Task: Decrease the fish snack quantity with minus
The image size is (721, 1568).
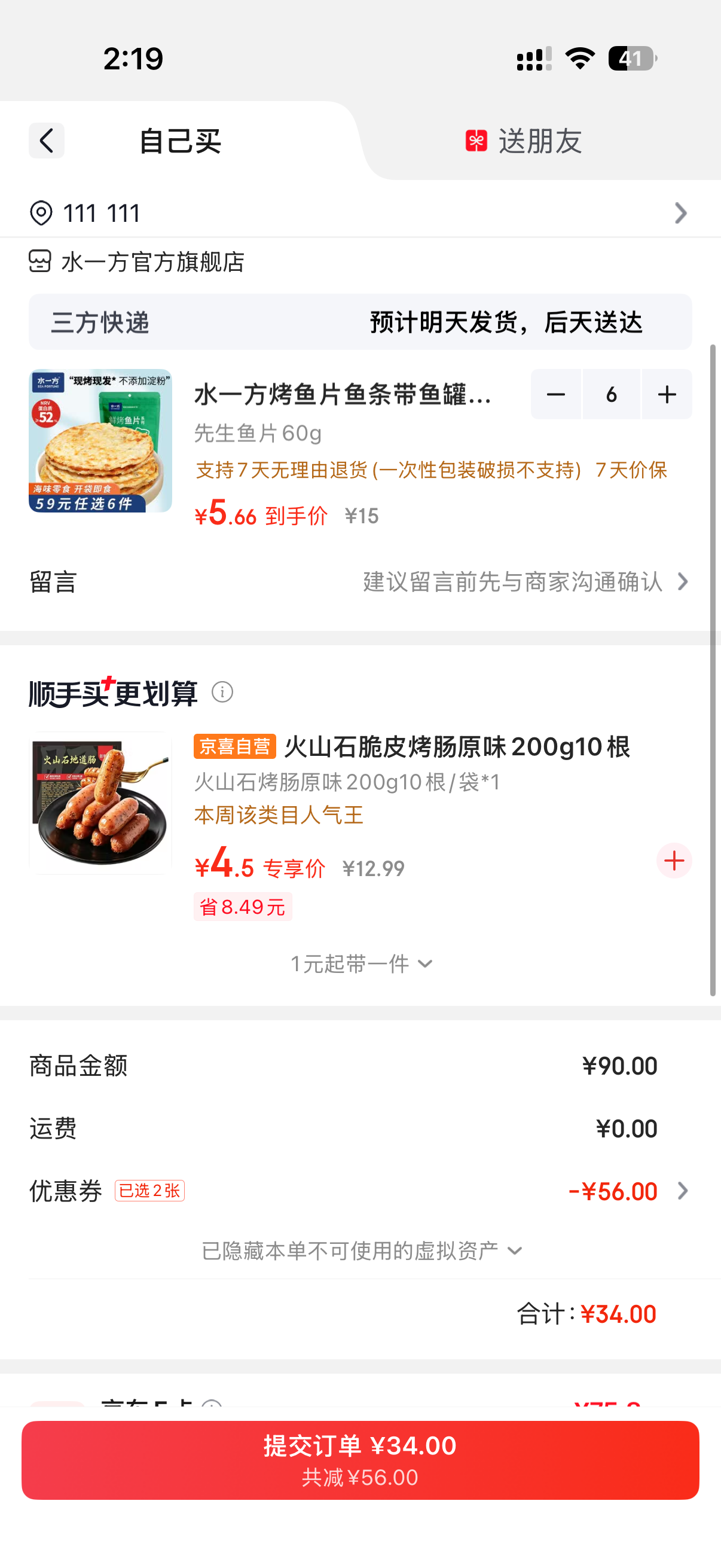Action: click(x=555, y=395)
